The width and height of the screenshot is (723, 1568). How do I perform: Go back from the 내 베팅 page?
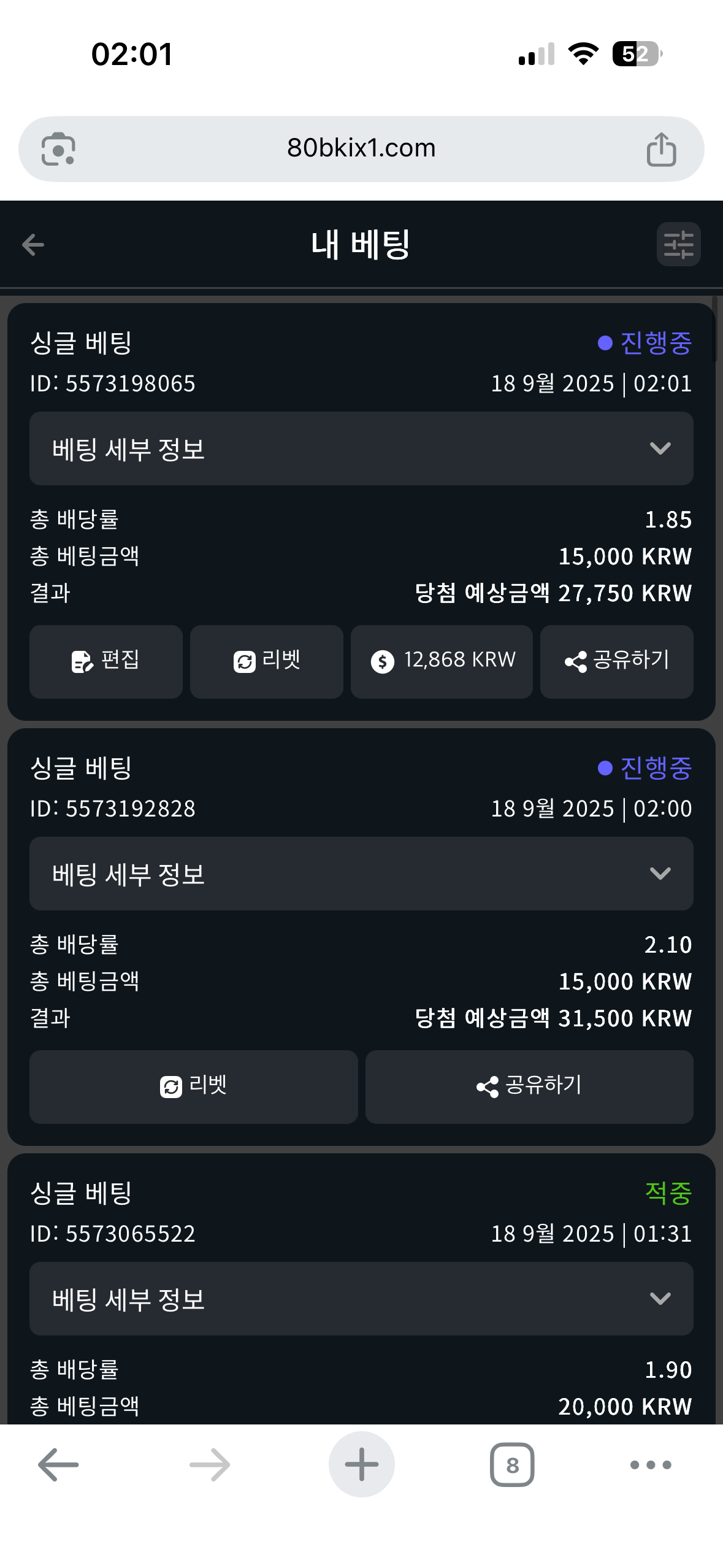[33, 245]
